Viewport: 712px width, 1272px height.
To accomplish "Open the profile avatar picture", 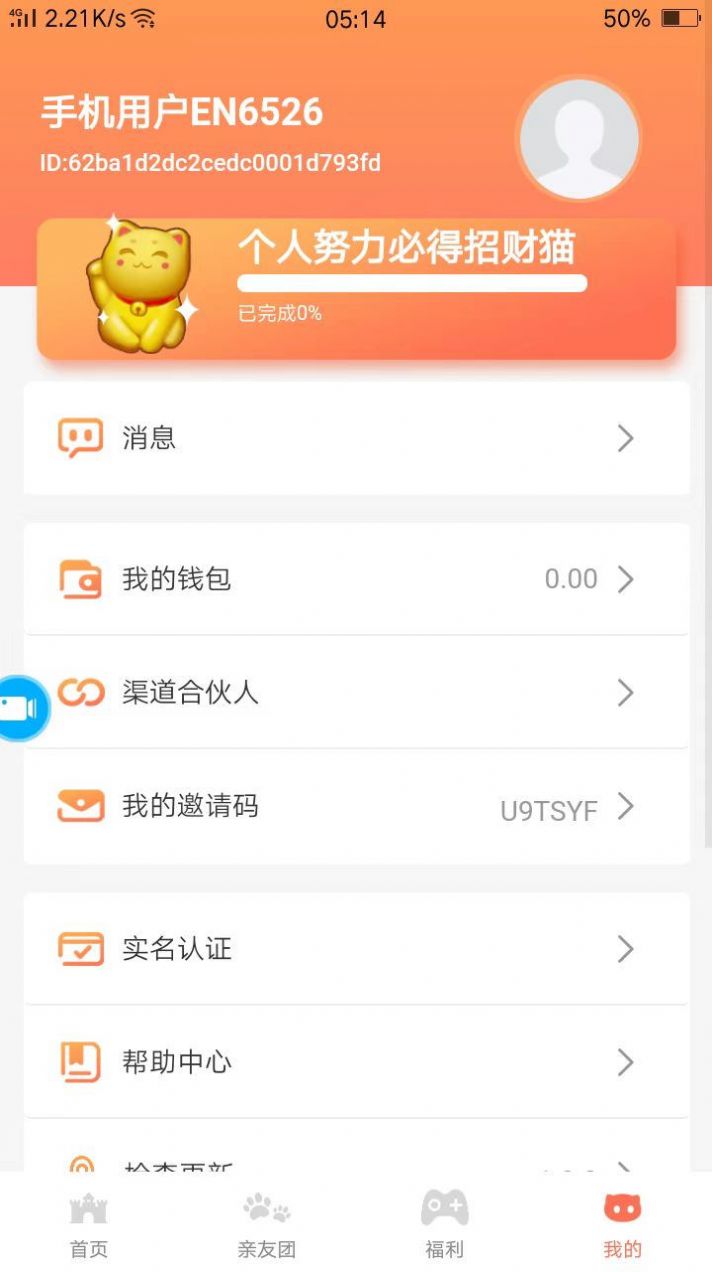I will click(x=578, y=139).
